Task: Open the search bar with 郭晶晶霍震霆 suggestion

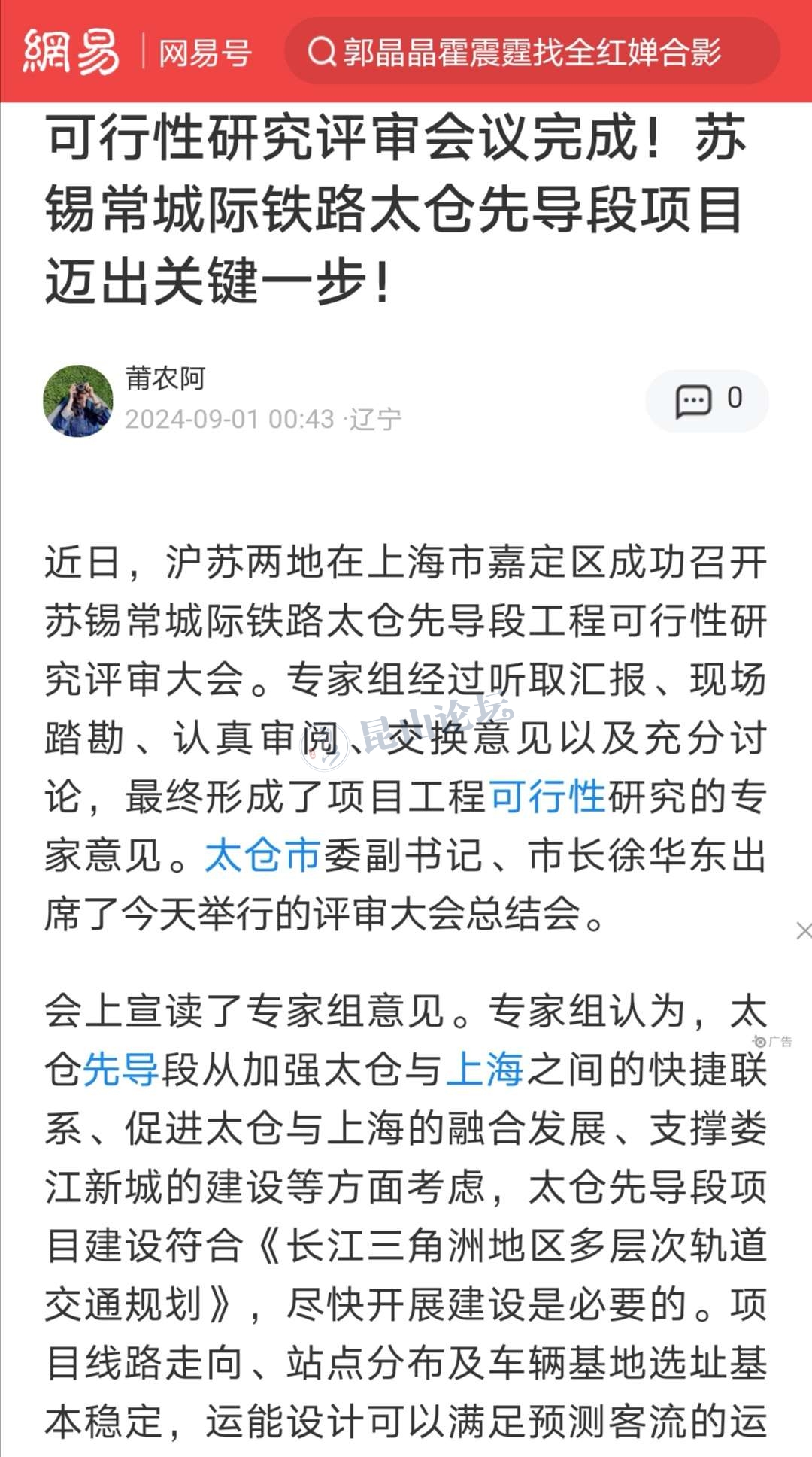Action: tap(531, 52)
